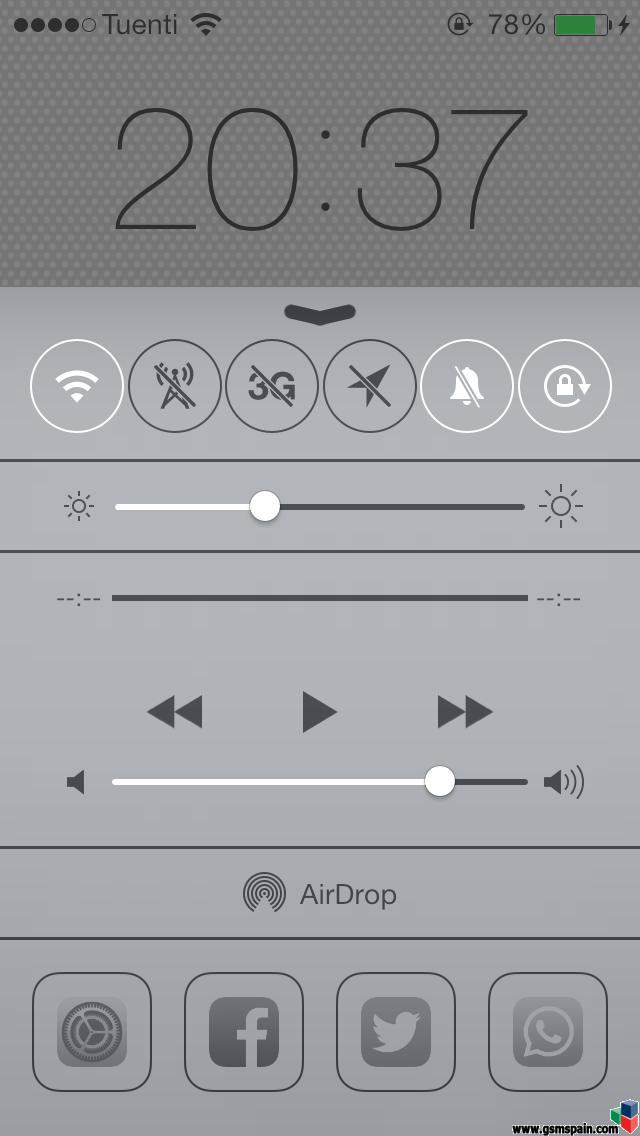Toggle the silent bell mode off

tap(467, 386)
